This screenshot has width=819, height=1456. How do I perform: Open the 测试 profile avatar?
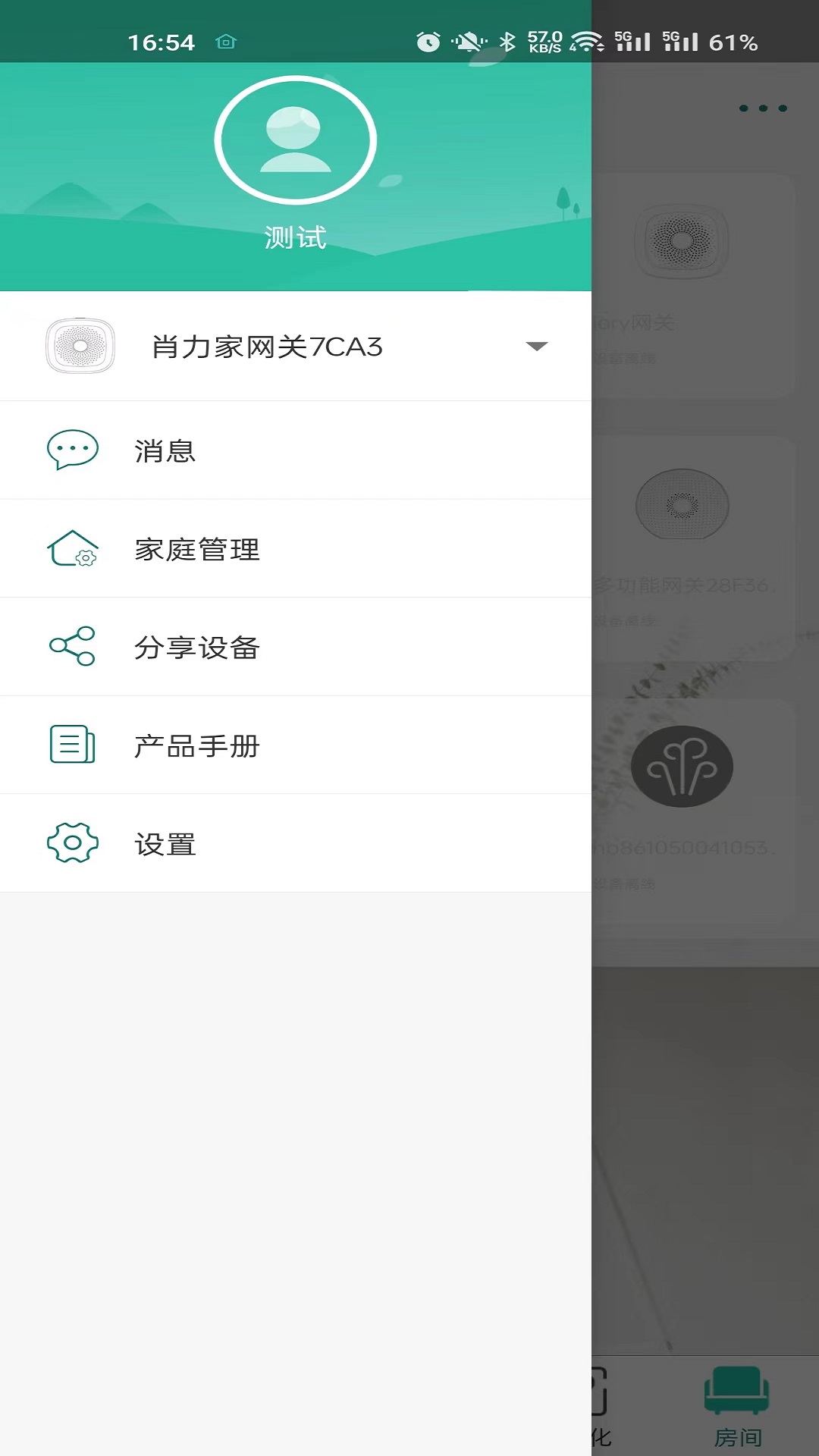(x=295, y=140)
